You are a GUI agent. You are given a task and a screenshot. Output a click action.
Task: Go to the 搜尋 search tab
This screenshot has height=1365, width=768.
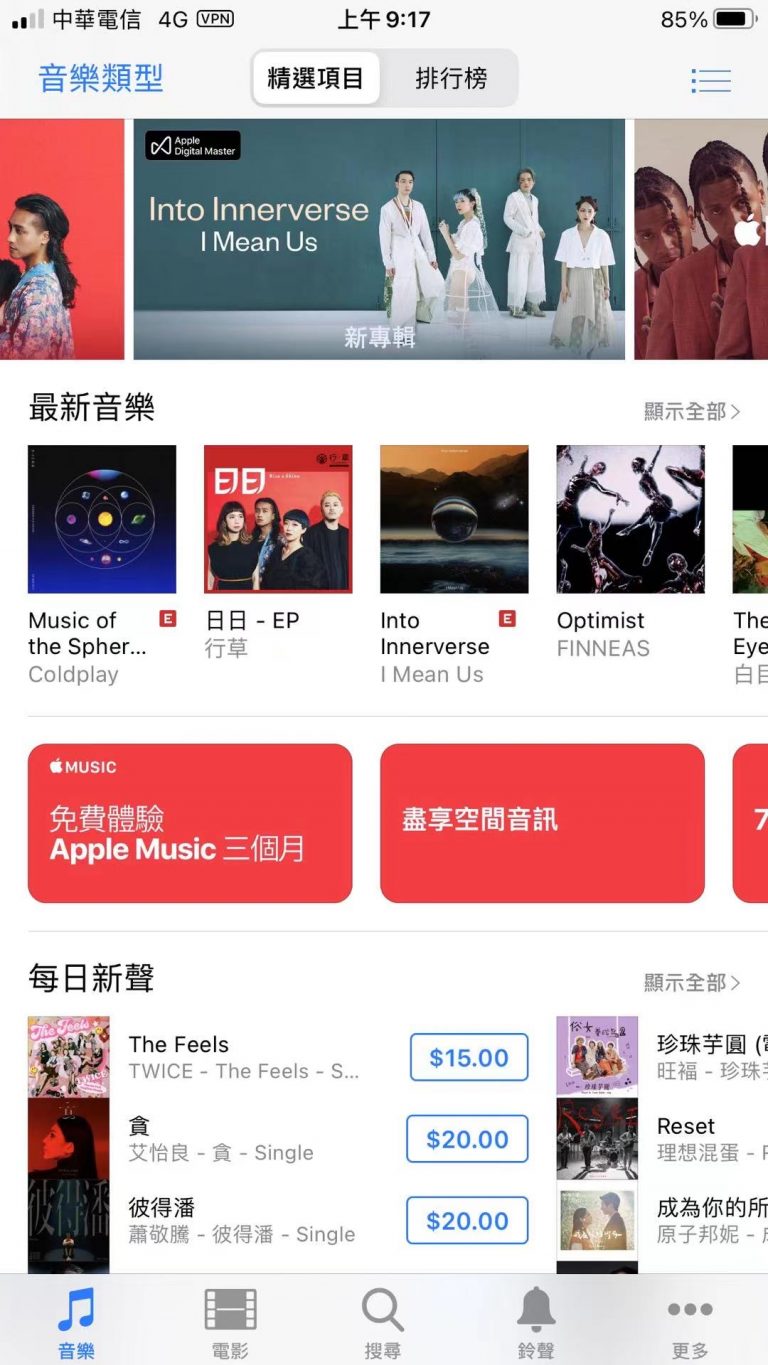383,1322
